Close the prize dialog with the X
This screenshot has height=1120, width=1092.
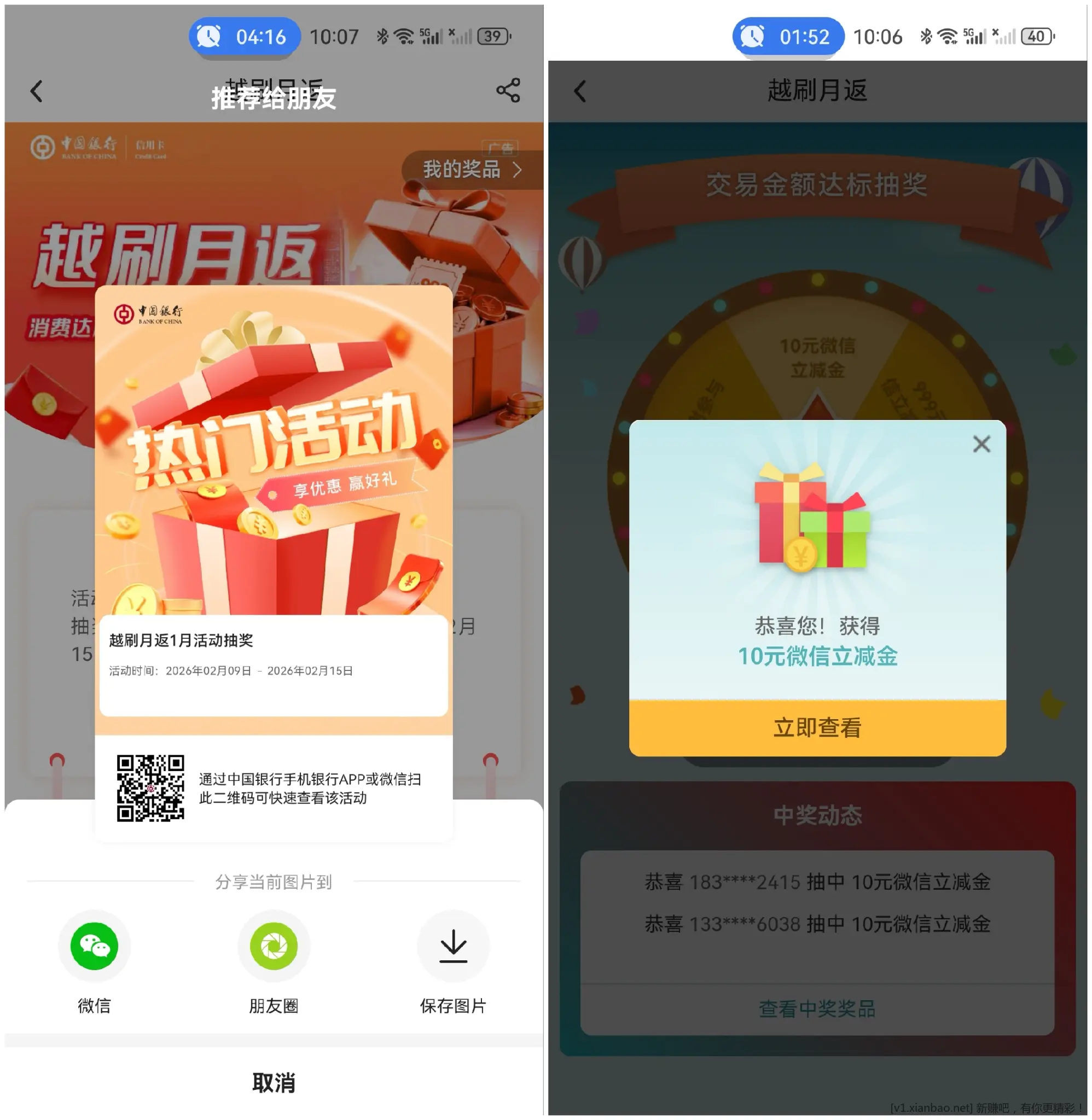click(981, 444)
